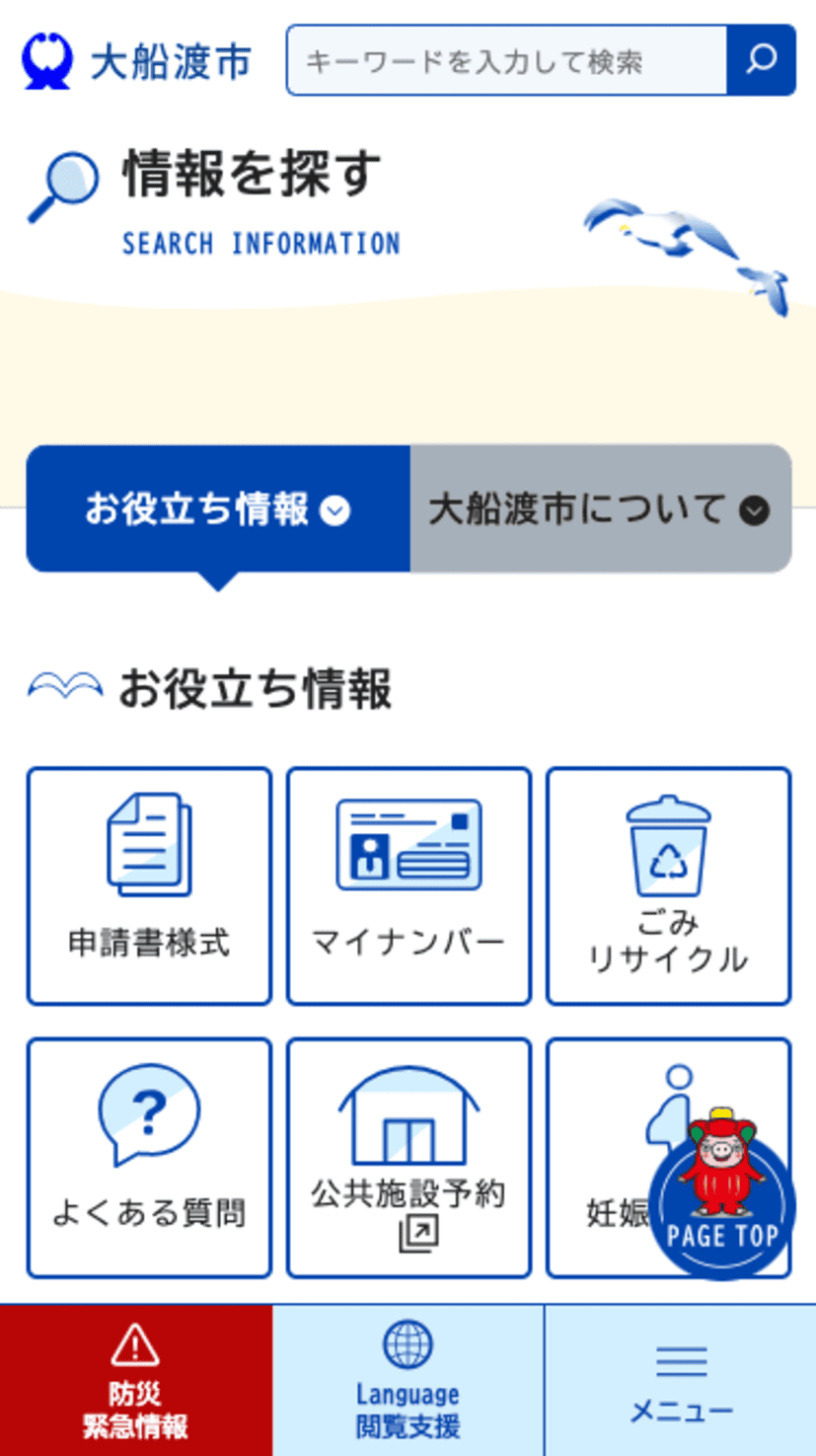This screenshot has width=816, height=1456.
Task: Open 防災 緊急情報 emergency info
Action: [x=135, y=1380]
